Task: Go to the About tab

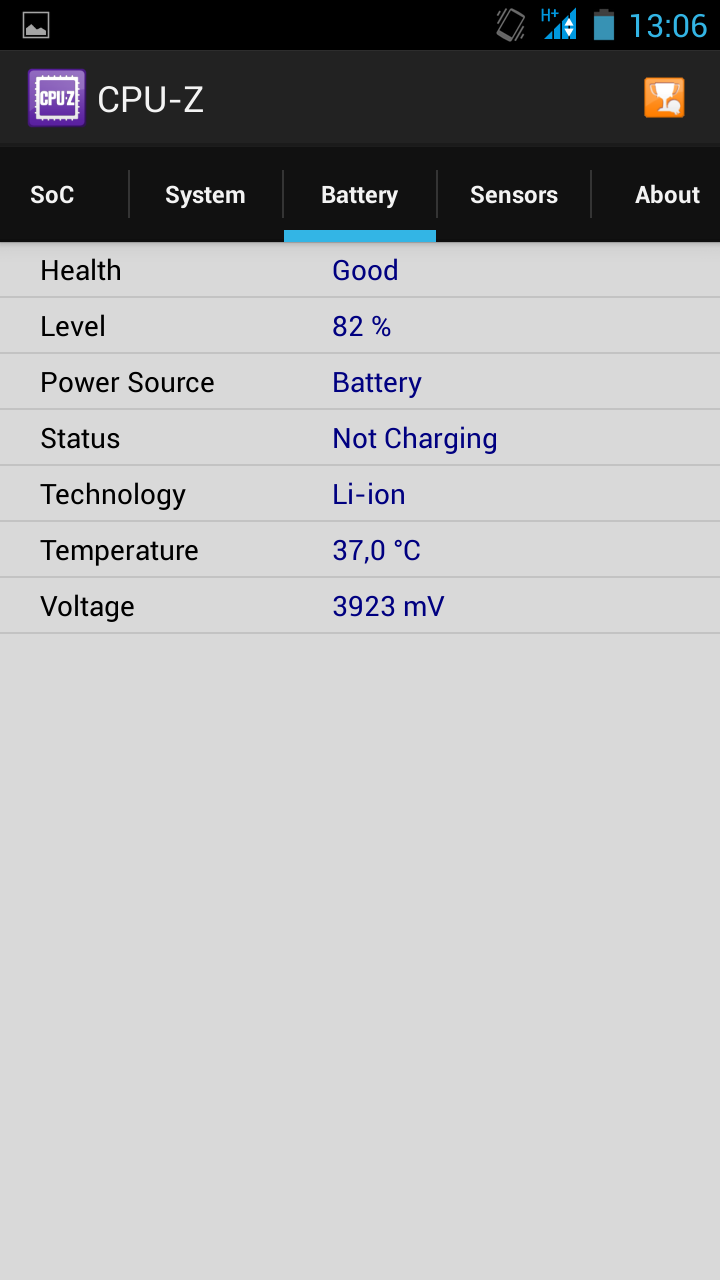Action: 666,195
